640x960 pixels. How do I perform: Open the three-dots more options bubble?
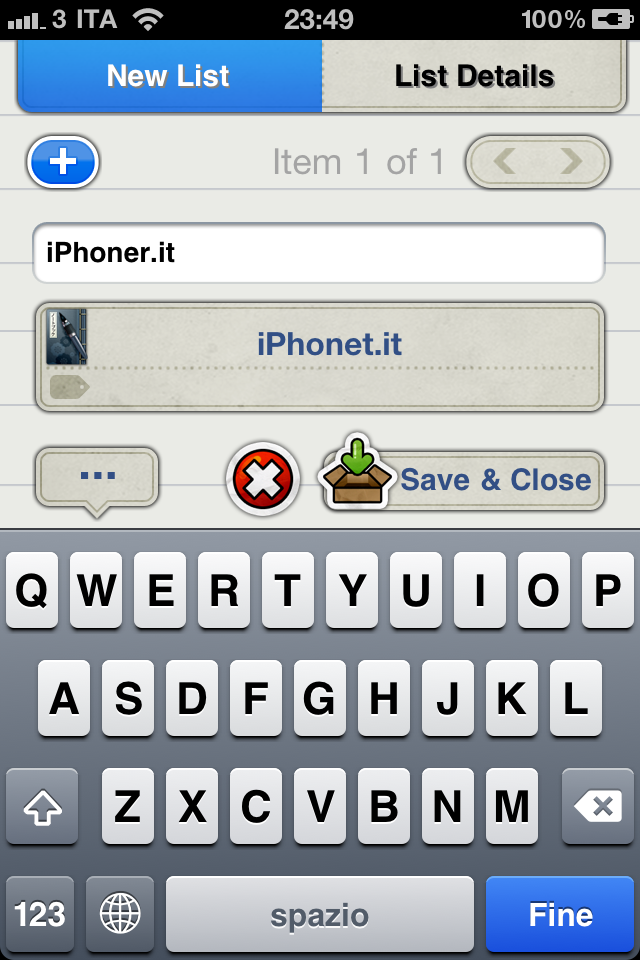pyautogui.click(x=97, y=476)
